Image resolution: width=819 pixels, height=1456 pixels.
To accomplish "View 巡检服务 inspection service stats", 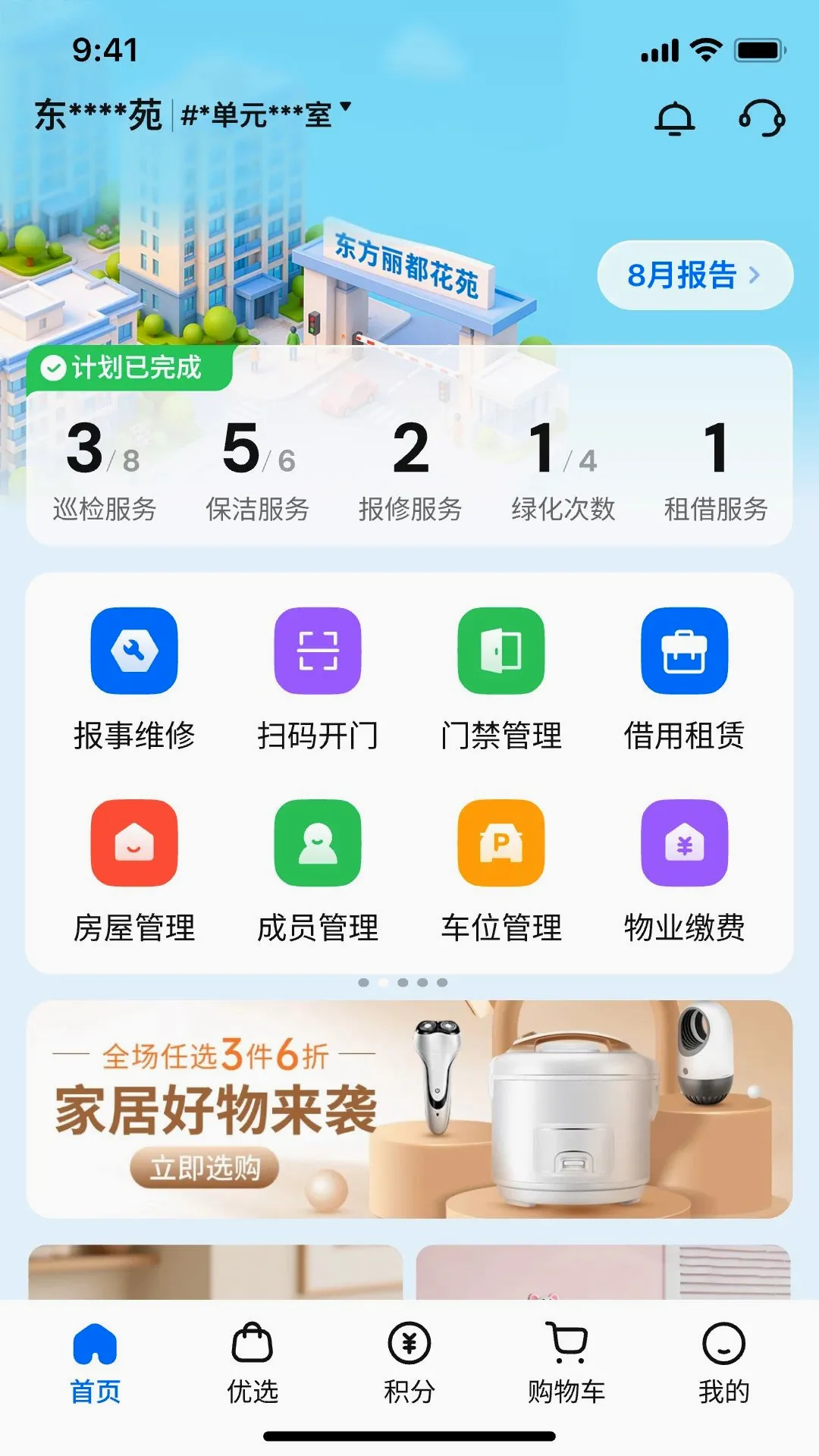I will click(105, 470).
